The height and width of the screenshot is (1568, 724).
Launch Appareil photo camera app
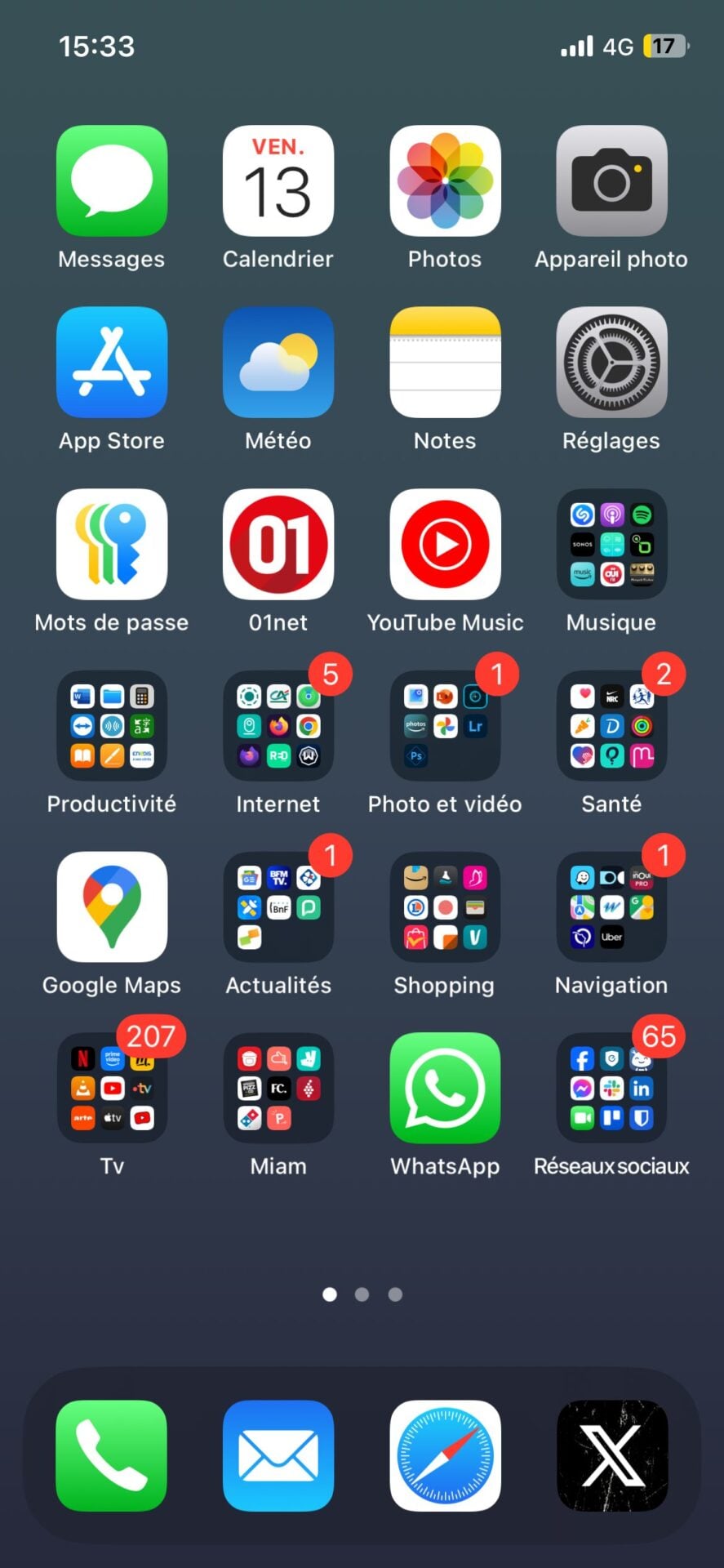[611, 181]
